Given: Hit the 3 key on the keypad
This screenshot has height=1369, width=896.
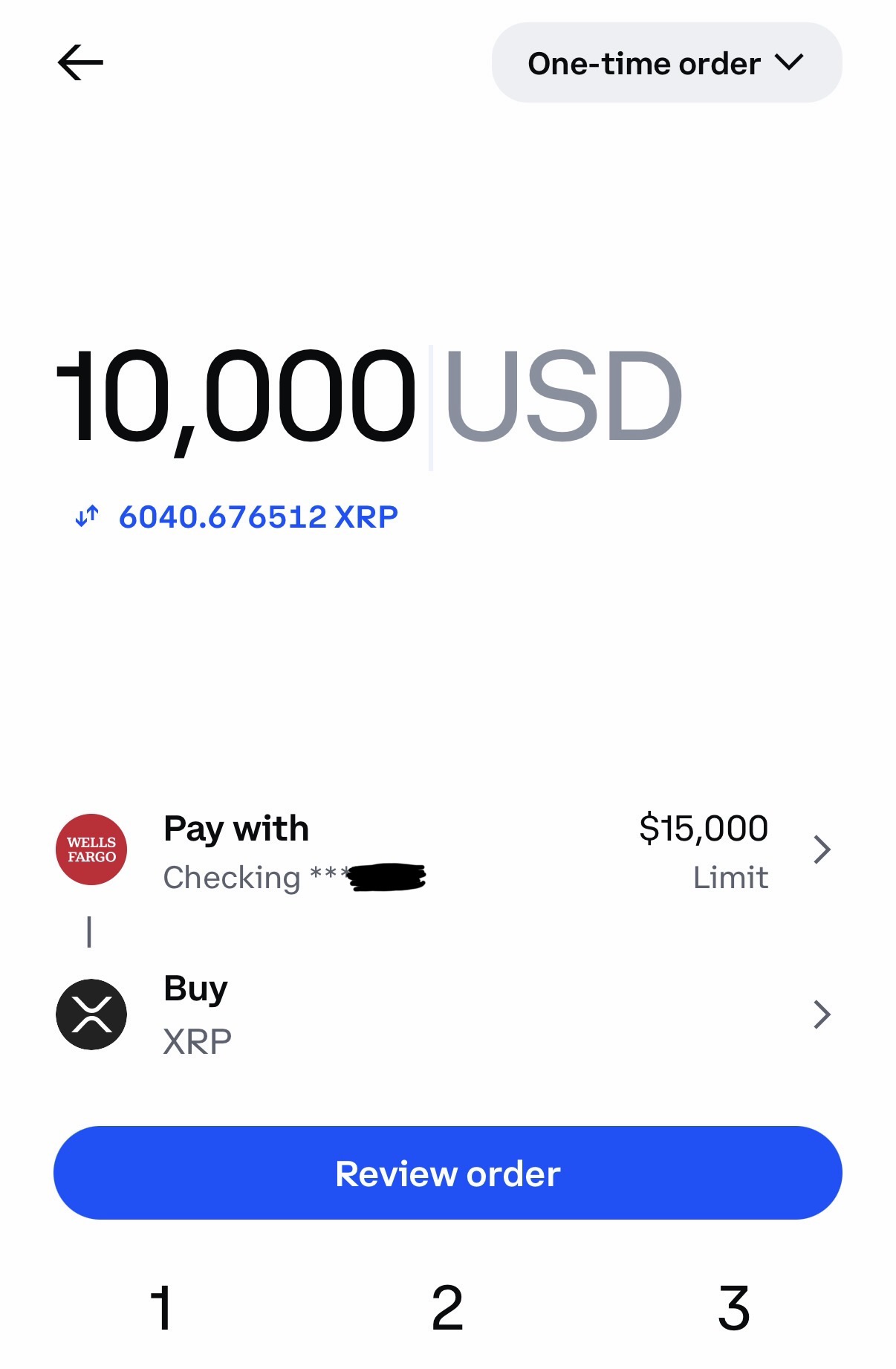Looking at the screenshot, I should tap(733, 1308).
